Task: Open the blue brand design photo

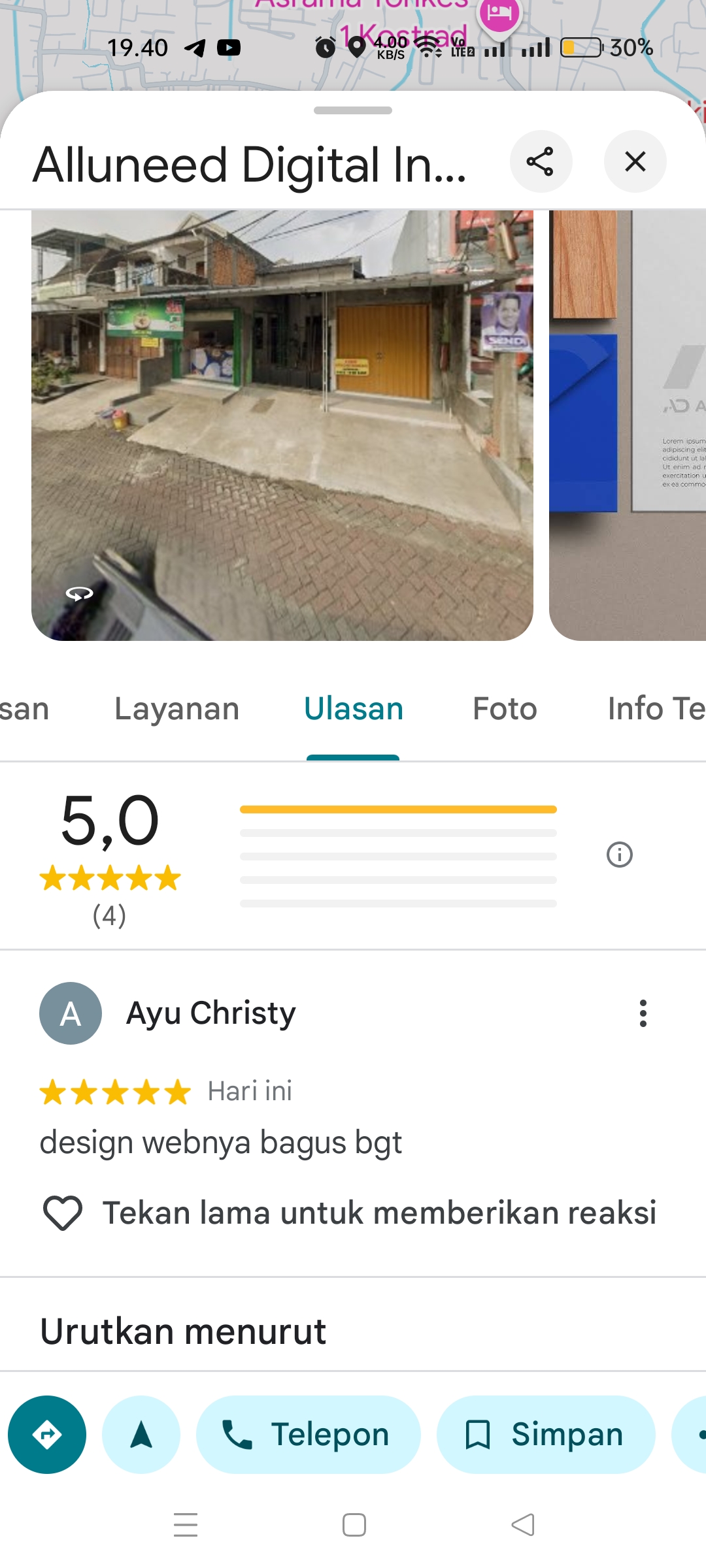Action: 628,425
